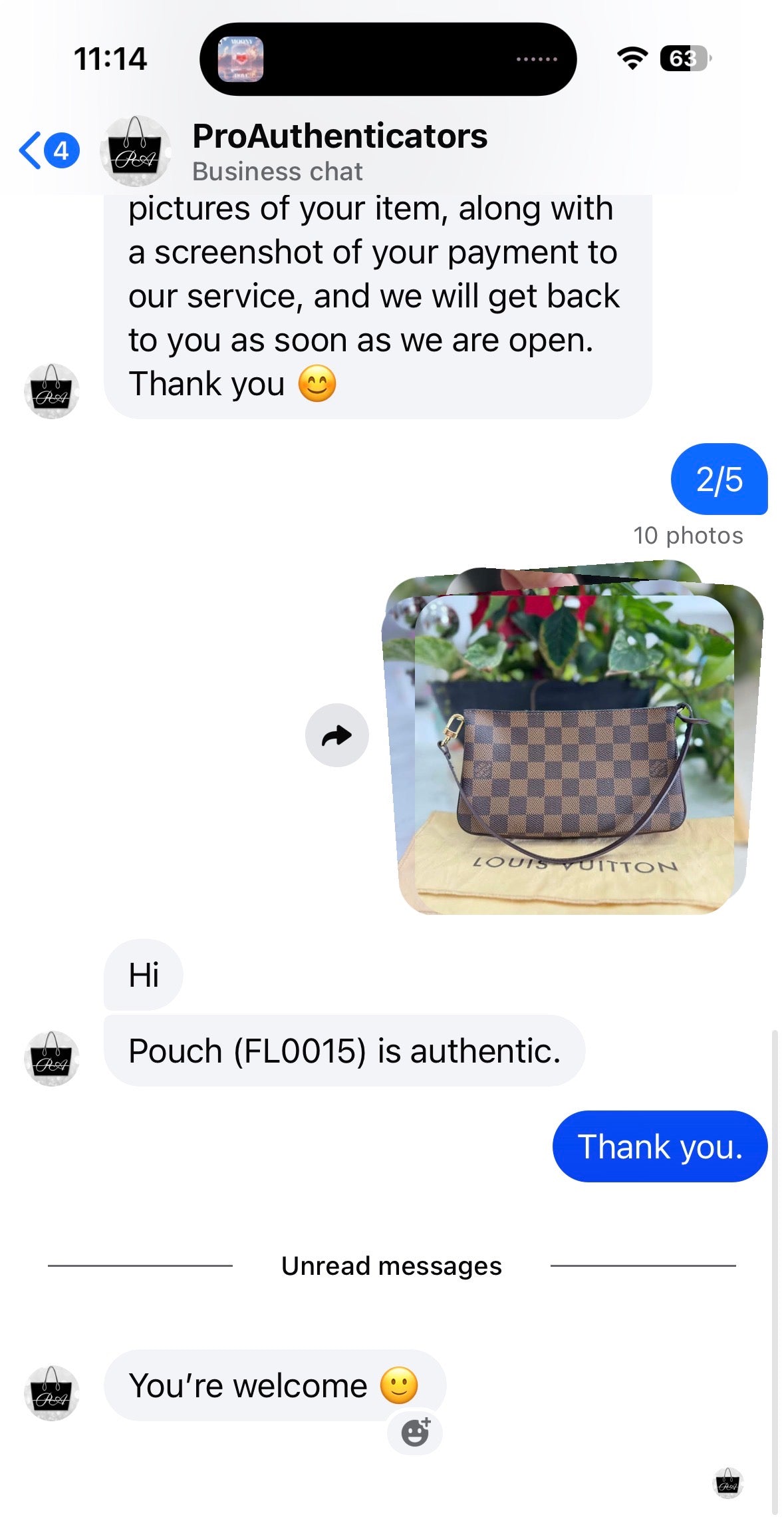The height and width of the screenshot is (1535, 784).
Task: Tap the blue 'Thank you.' message bubble
Action: click(x=658, y=1146)
